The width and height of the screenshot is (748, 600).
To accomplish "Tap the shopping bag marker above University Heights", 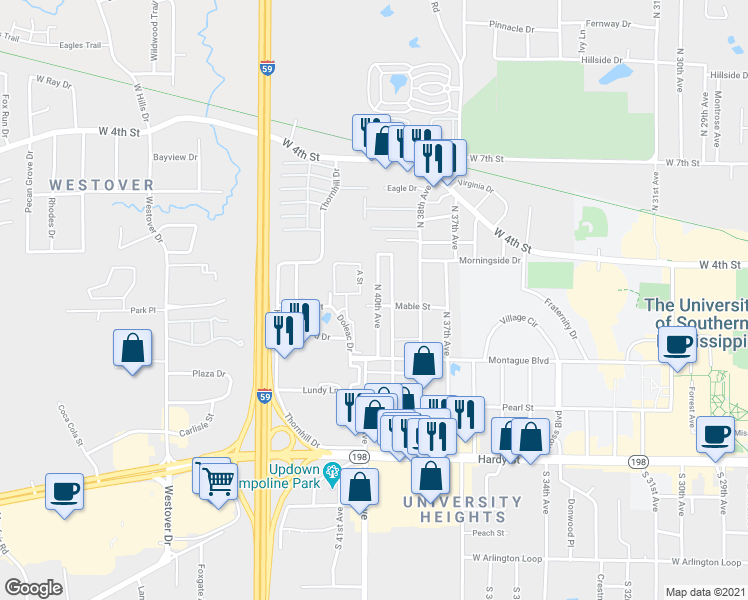I will pyautogui.click(x=430, y=476).
